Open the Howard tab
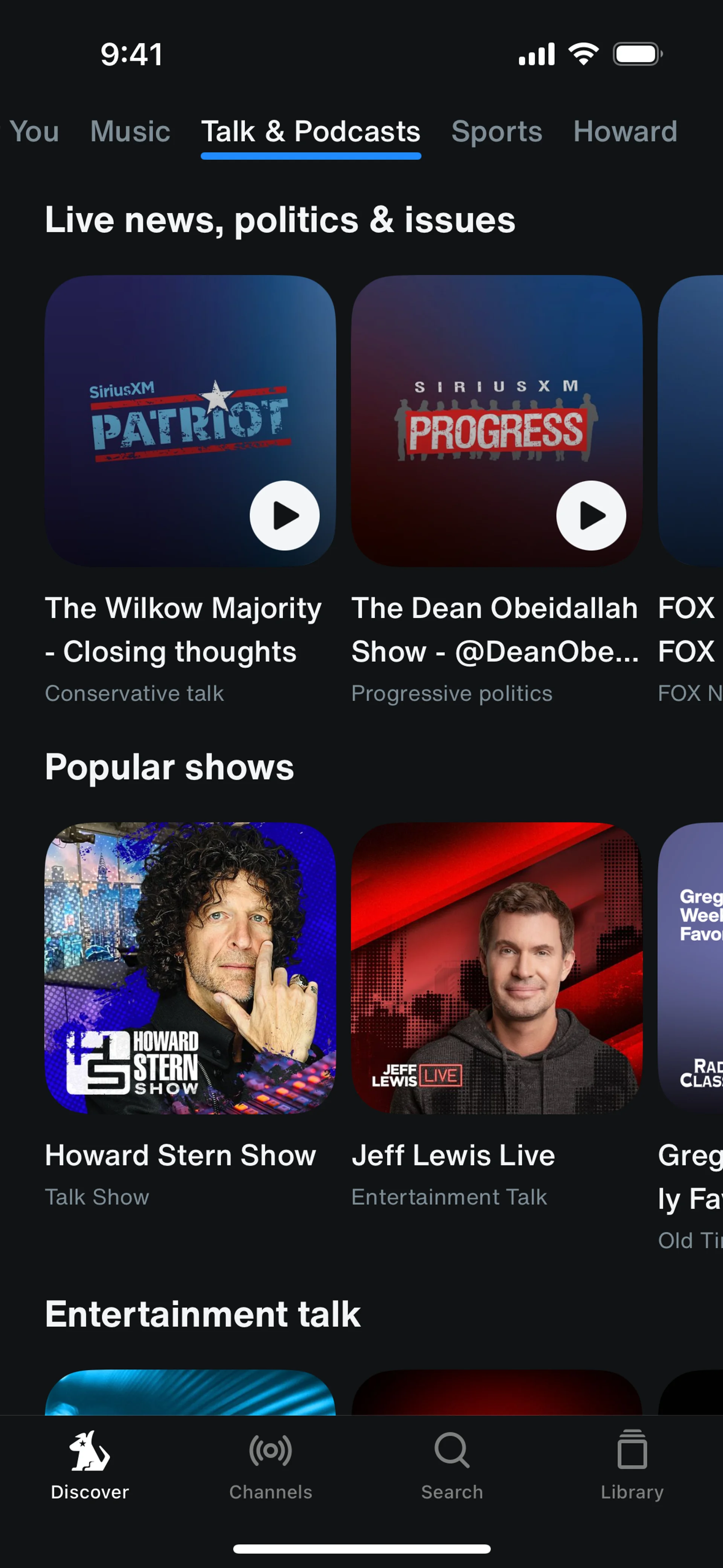Viewport: 723px width, 1568px height. pos(625,131)
